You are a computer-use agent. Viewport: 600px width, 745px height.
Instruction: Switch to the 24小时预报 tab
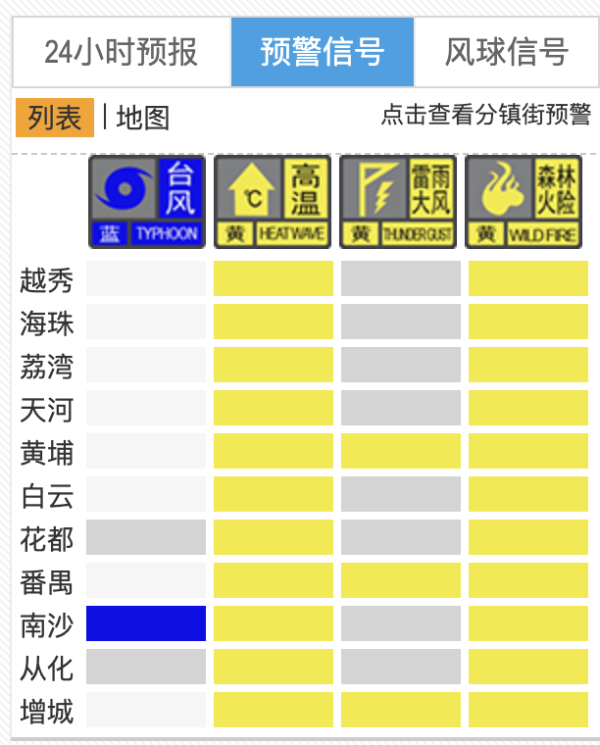(x=121, y=52)
